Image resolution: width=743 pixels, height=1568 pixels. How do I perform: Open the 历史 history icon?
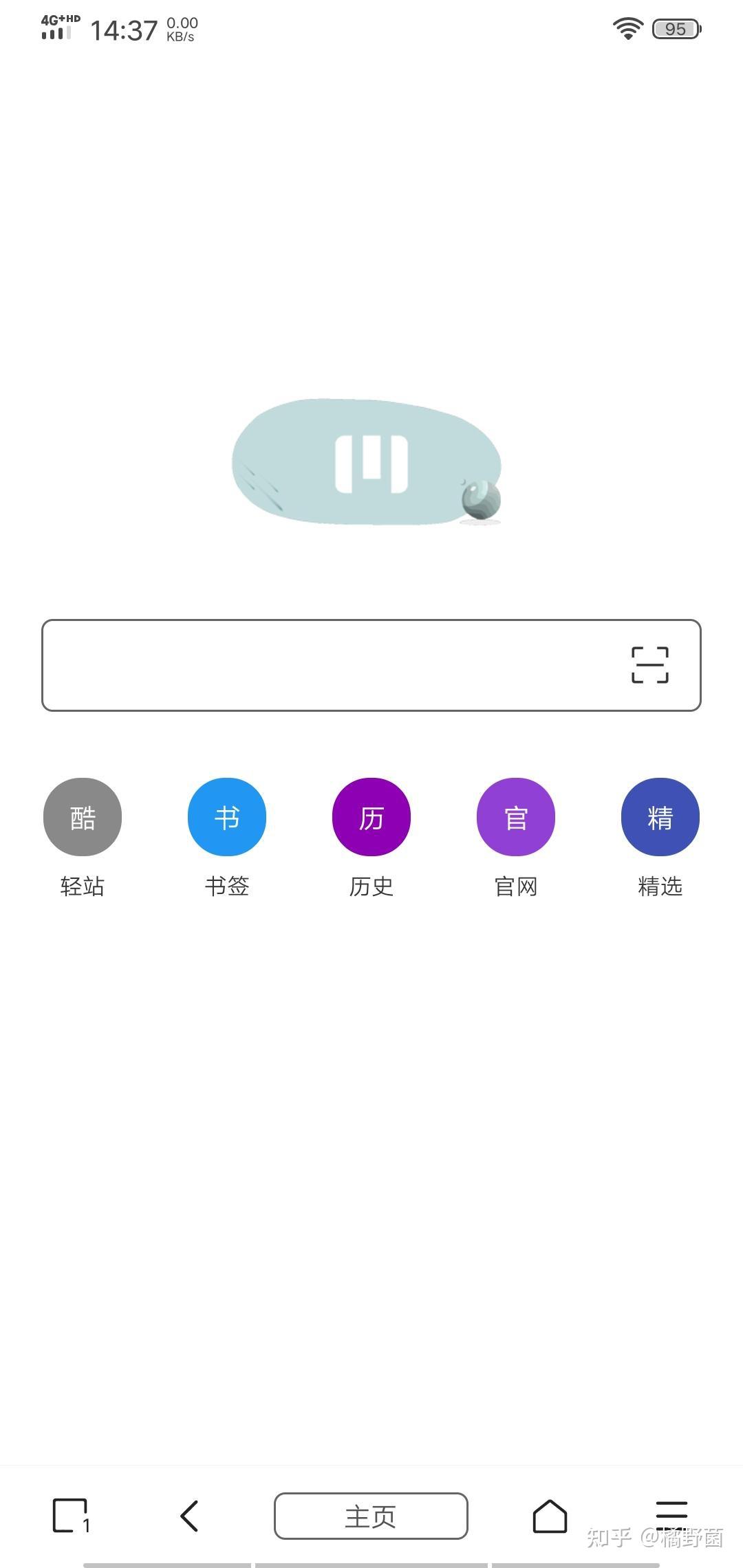pyautogui.click(x=371, y=816)
